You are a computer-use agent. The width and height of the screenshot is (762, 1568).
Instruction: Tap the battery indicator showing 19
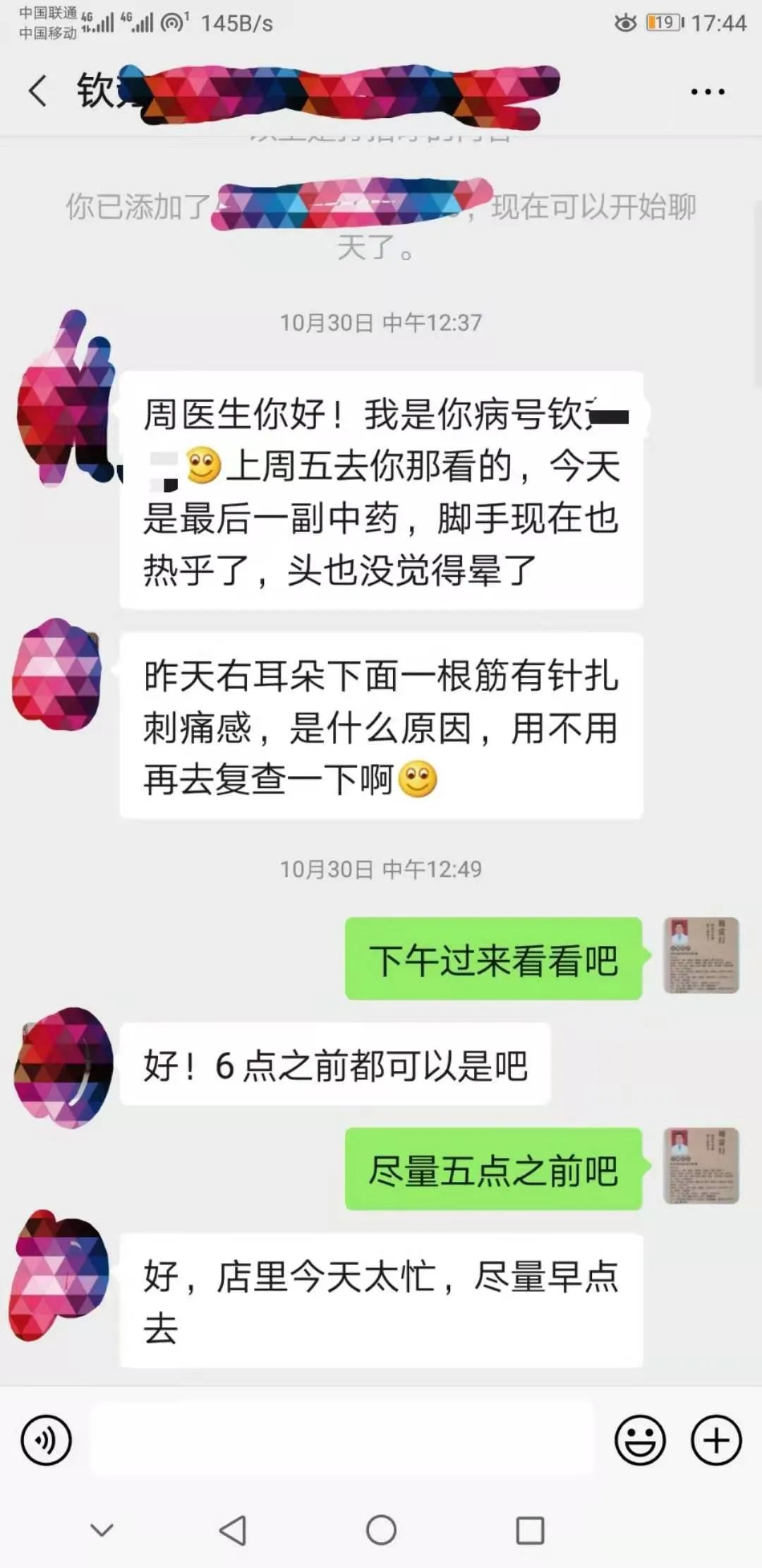pos(658,23)
